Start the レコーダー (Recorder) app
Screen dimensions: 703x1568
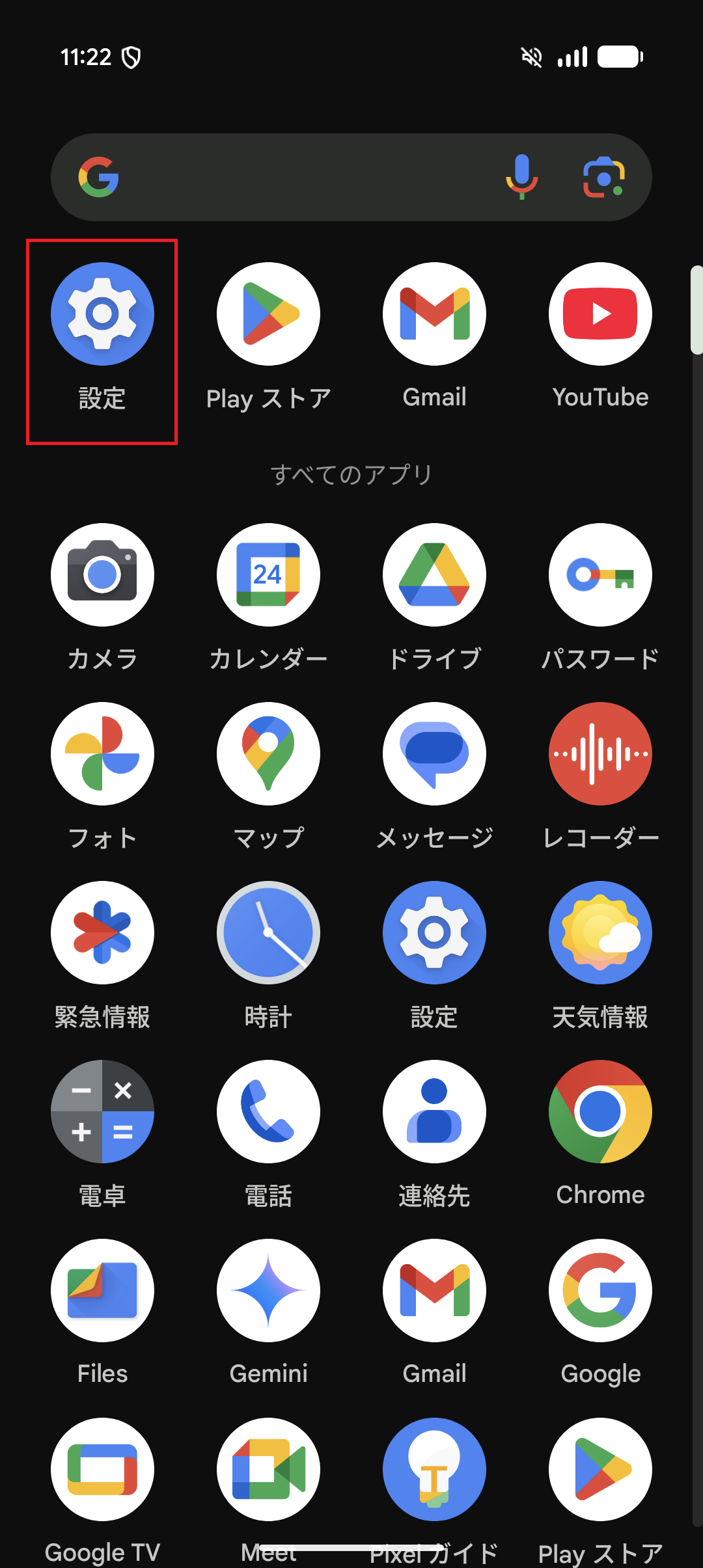pyautogui.click(x=600, y=753)
